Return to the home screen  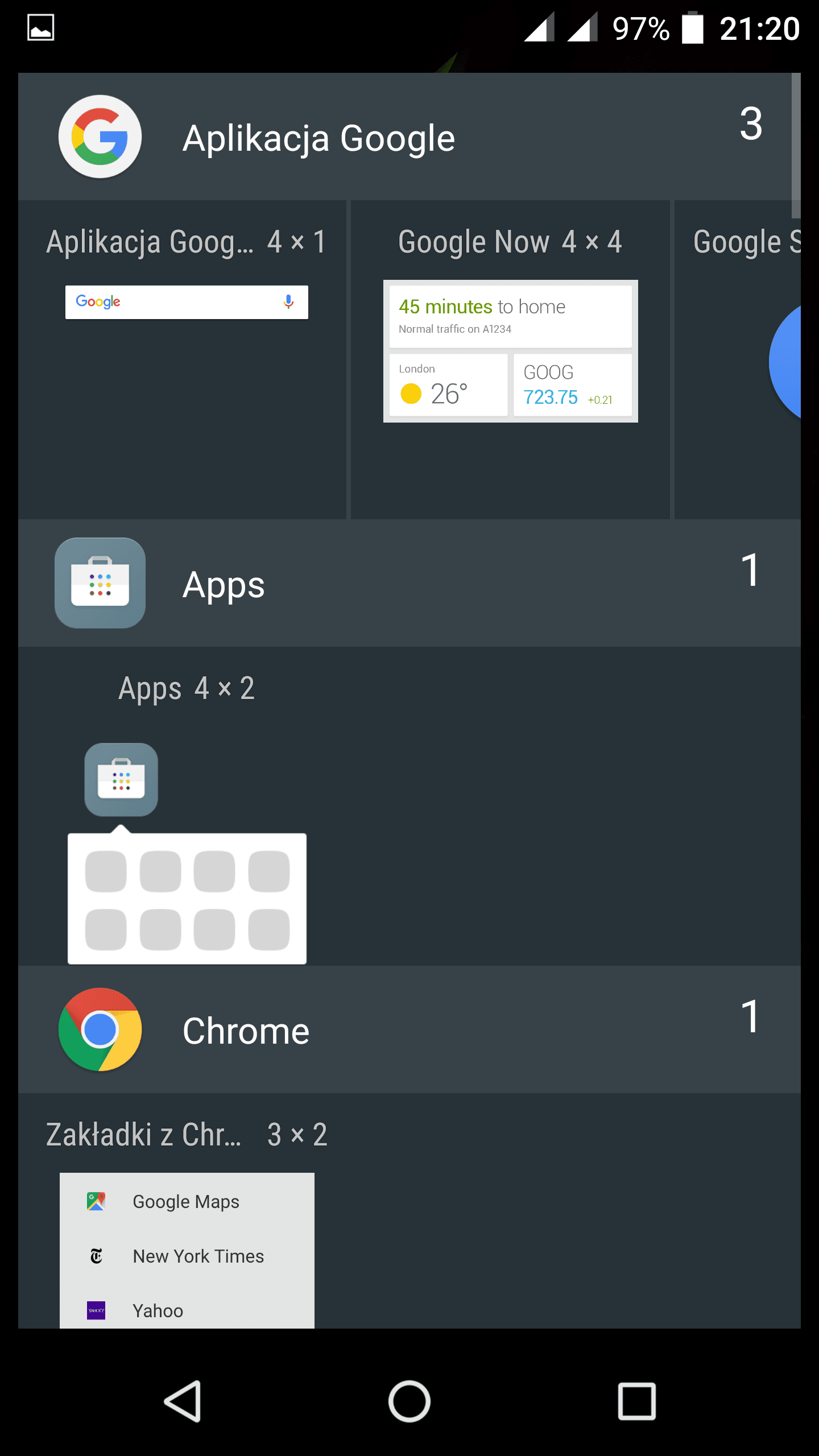409,1401
